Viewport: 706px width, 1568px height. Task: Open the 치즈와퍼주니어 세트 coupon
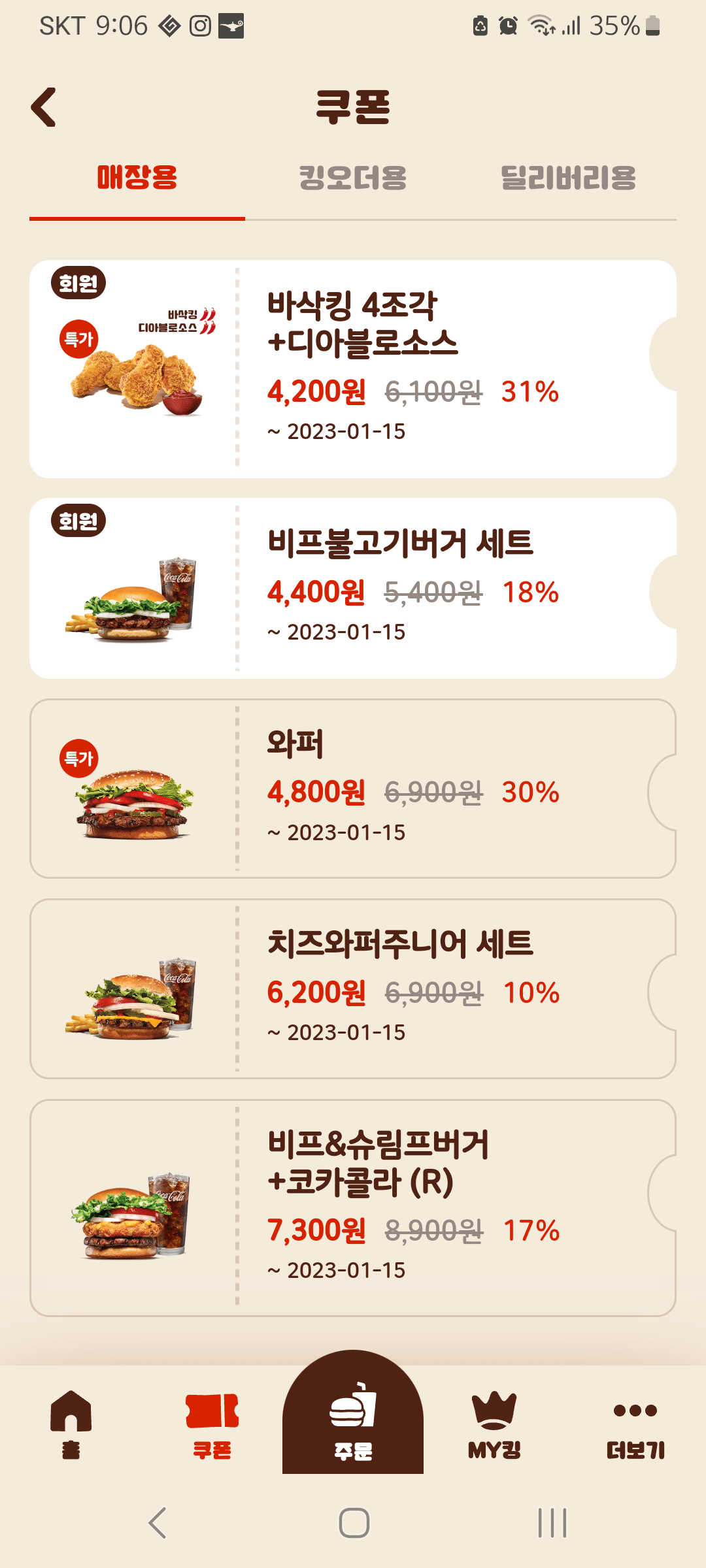(353, 988)
